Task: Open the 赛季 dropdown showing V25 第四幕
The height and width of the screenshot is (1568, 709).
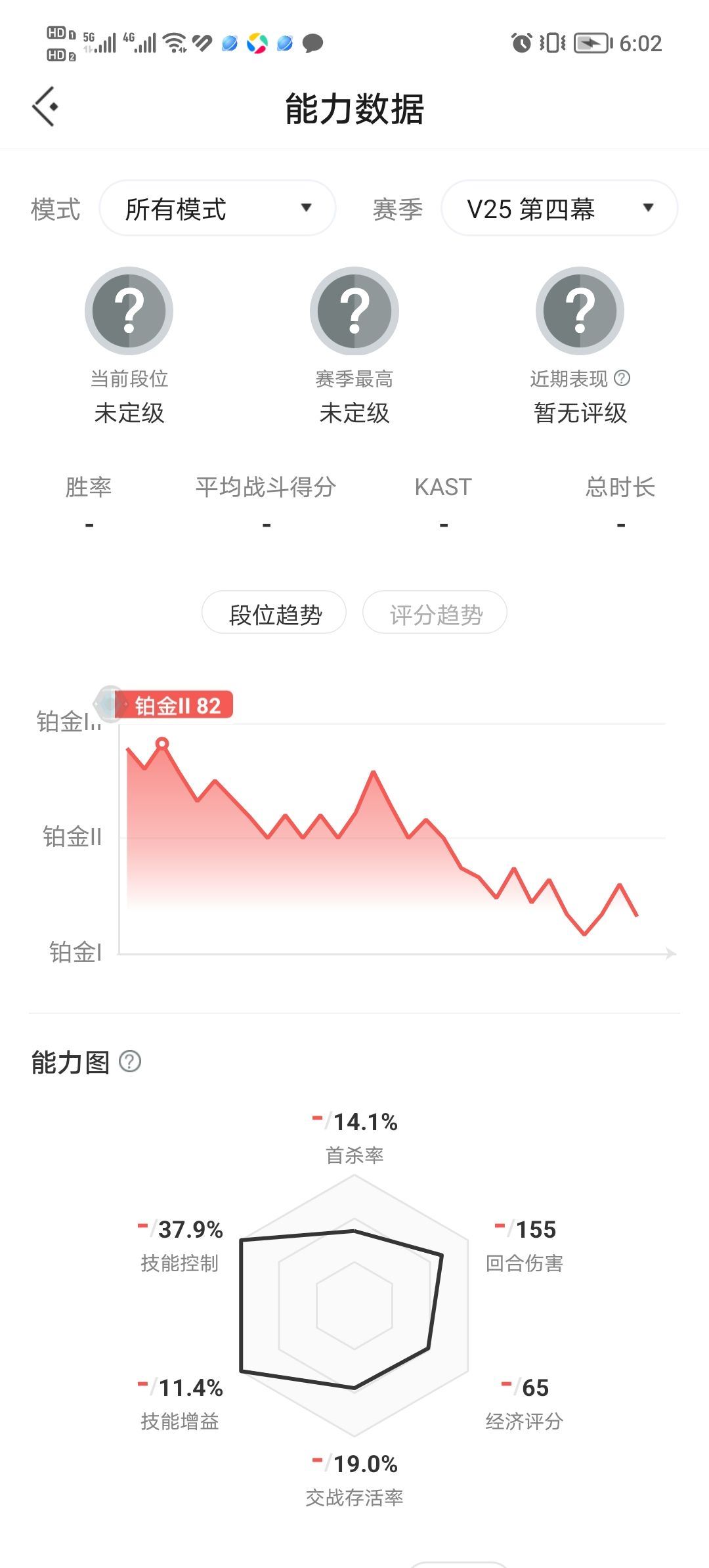Action: [x=559, y=209]
